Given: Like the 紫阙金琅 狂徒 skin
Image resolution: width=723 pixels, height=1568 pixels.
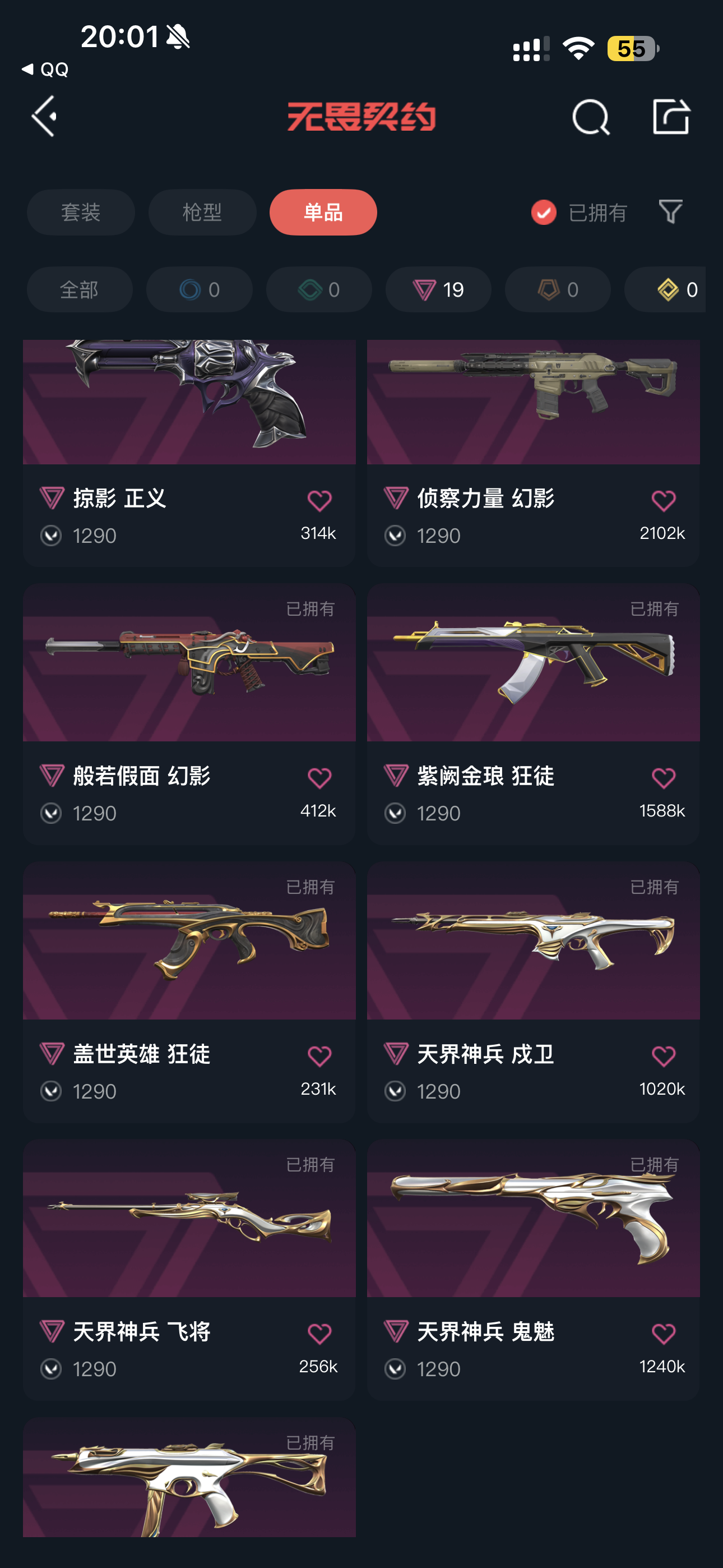Looking at the screenshot, I should pos(662,778).
